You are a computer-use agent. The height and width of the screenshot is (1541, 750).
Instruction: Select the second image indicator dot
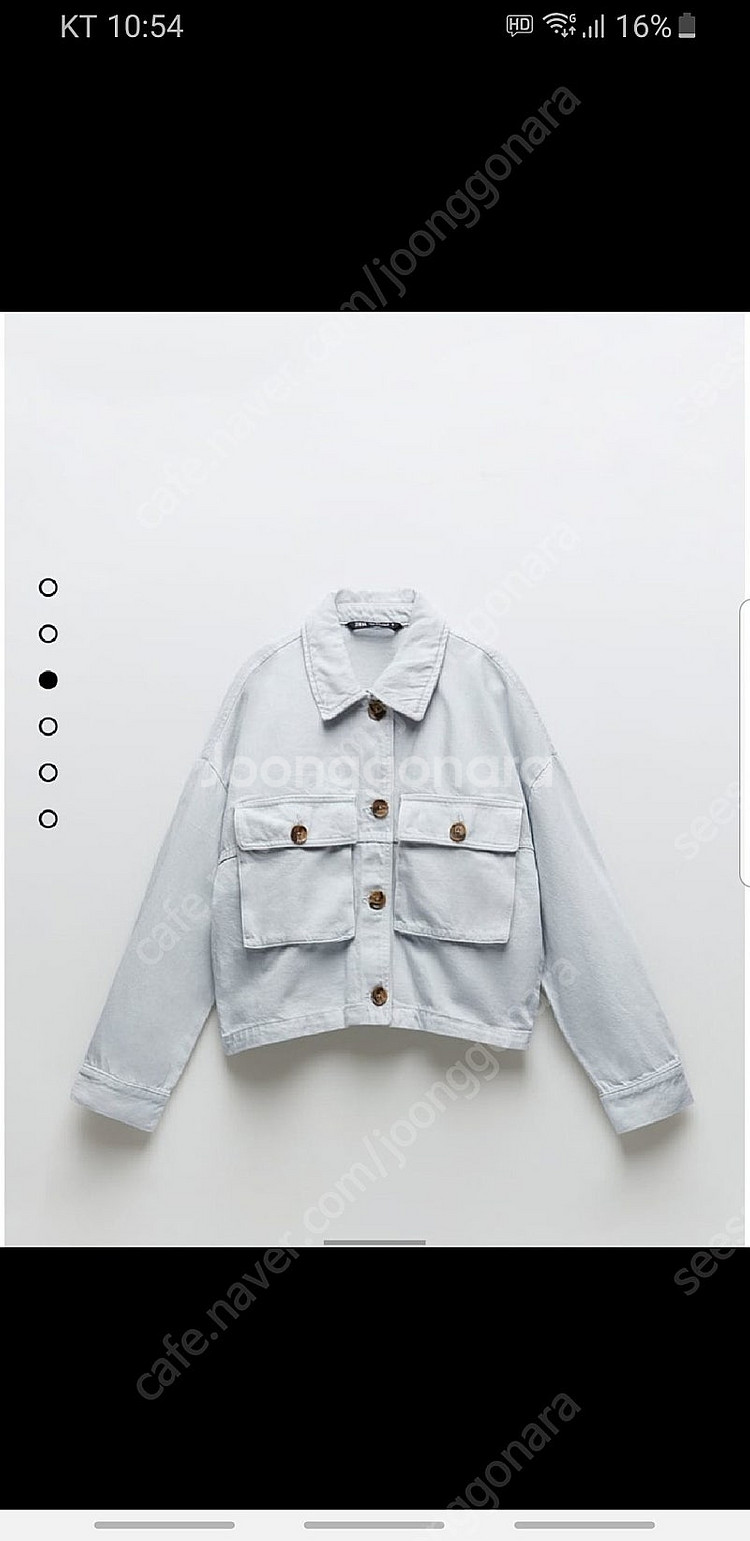48,633
